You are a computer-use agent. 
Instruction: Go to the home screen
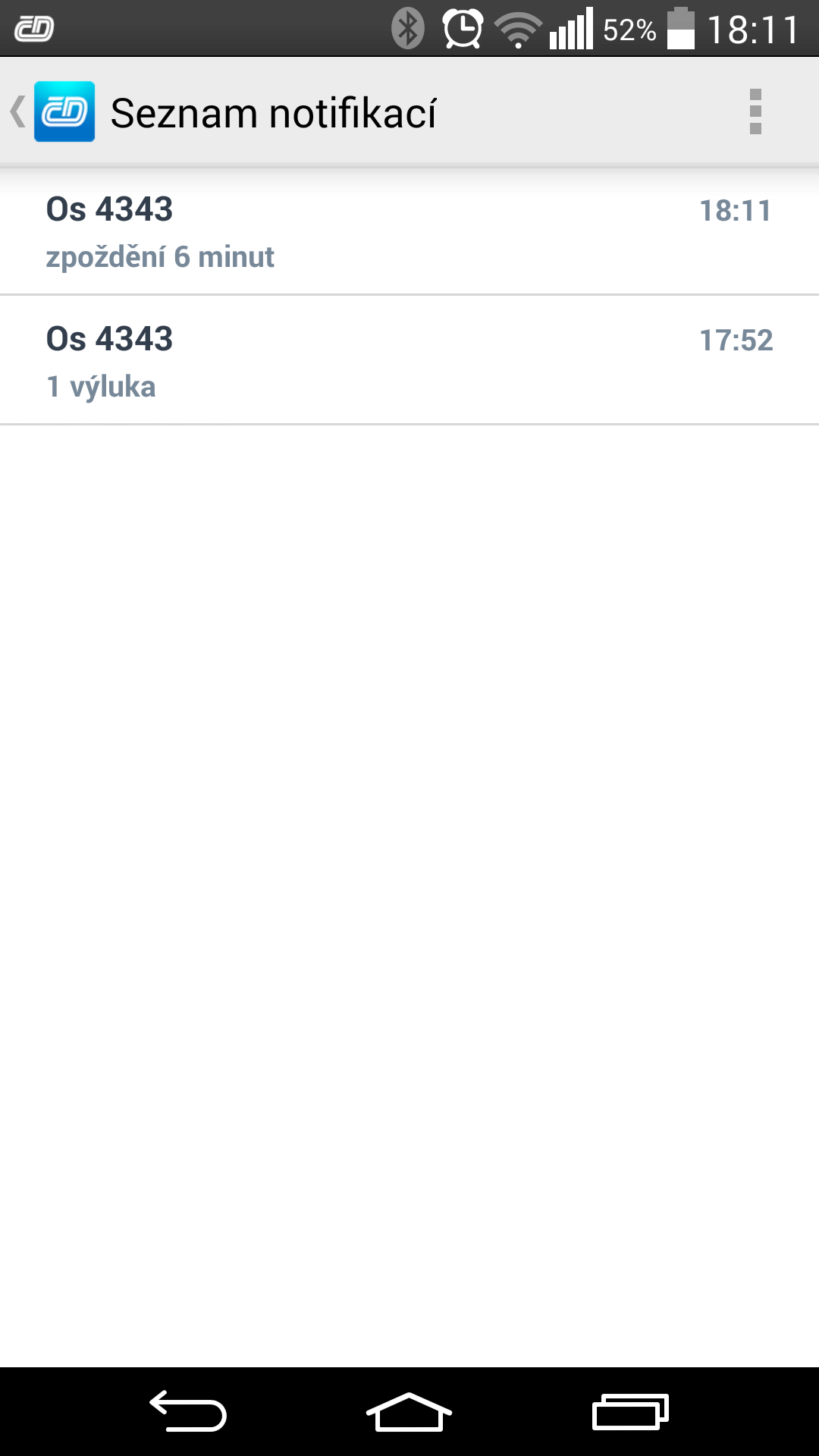click(409, 1411)
